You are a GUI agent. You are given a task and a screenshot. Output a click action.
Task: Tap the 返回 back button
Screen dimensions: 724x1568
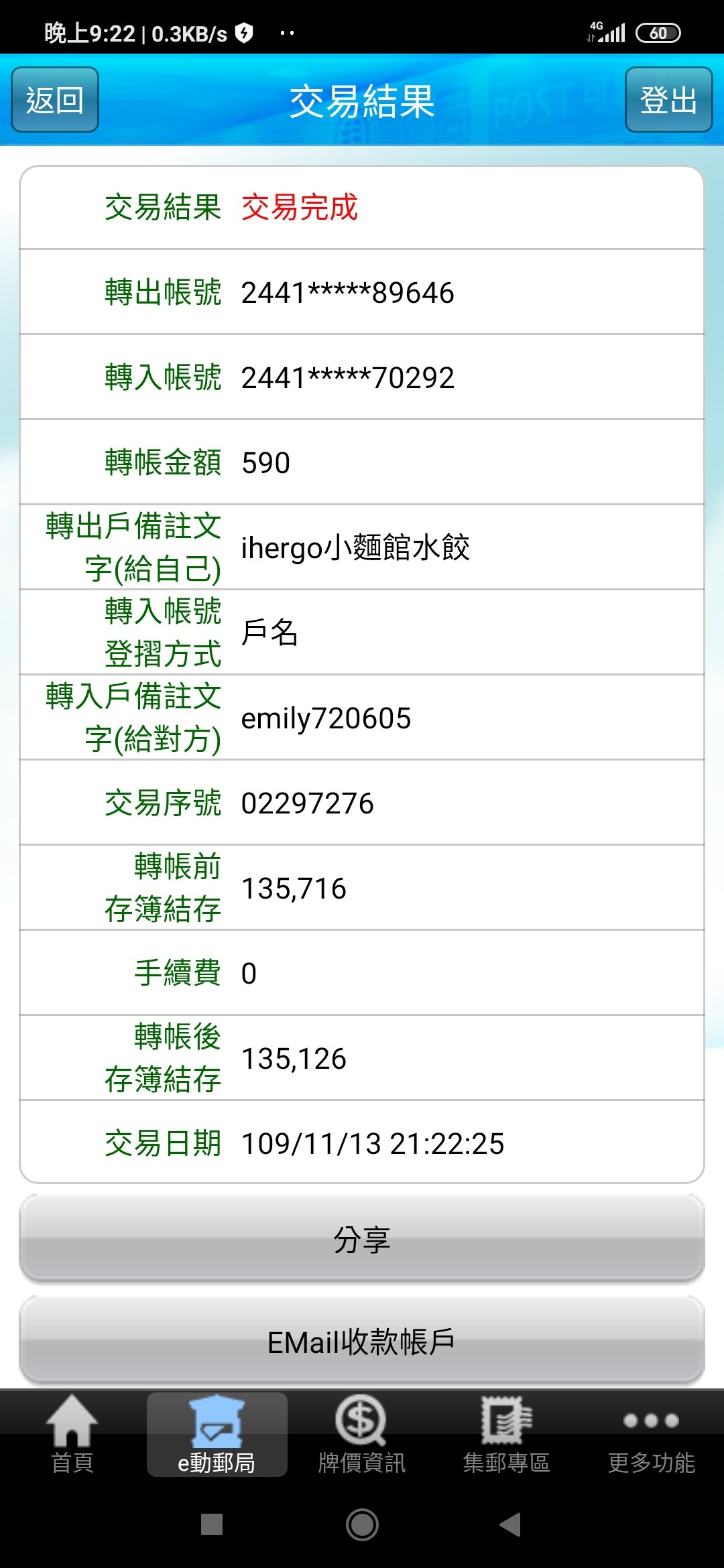55,100
